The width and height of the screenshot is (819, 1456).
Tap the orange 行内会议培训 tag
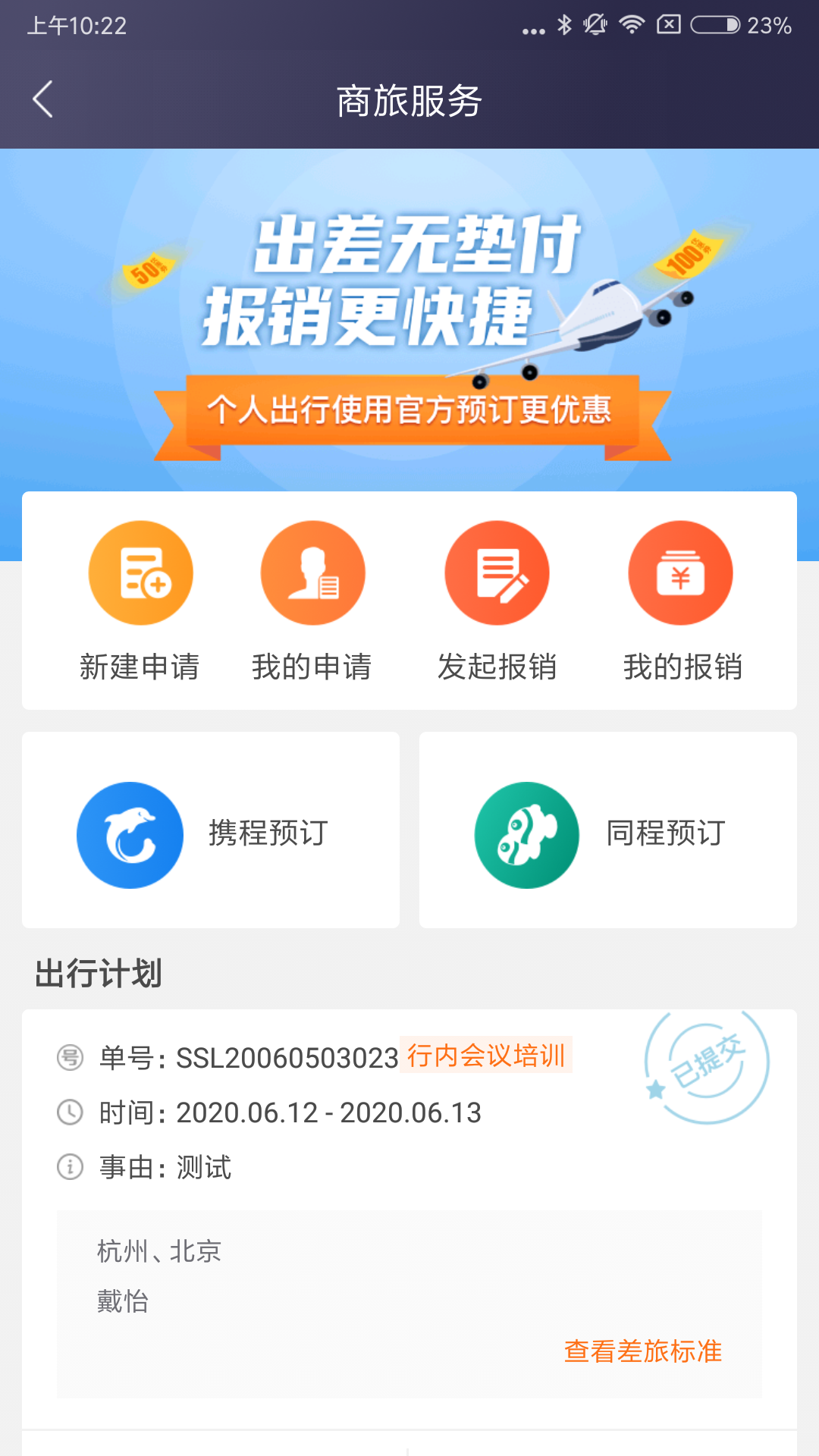[x=485, y=1054]
